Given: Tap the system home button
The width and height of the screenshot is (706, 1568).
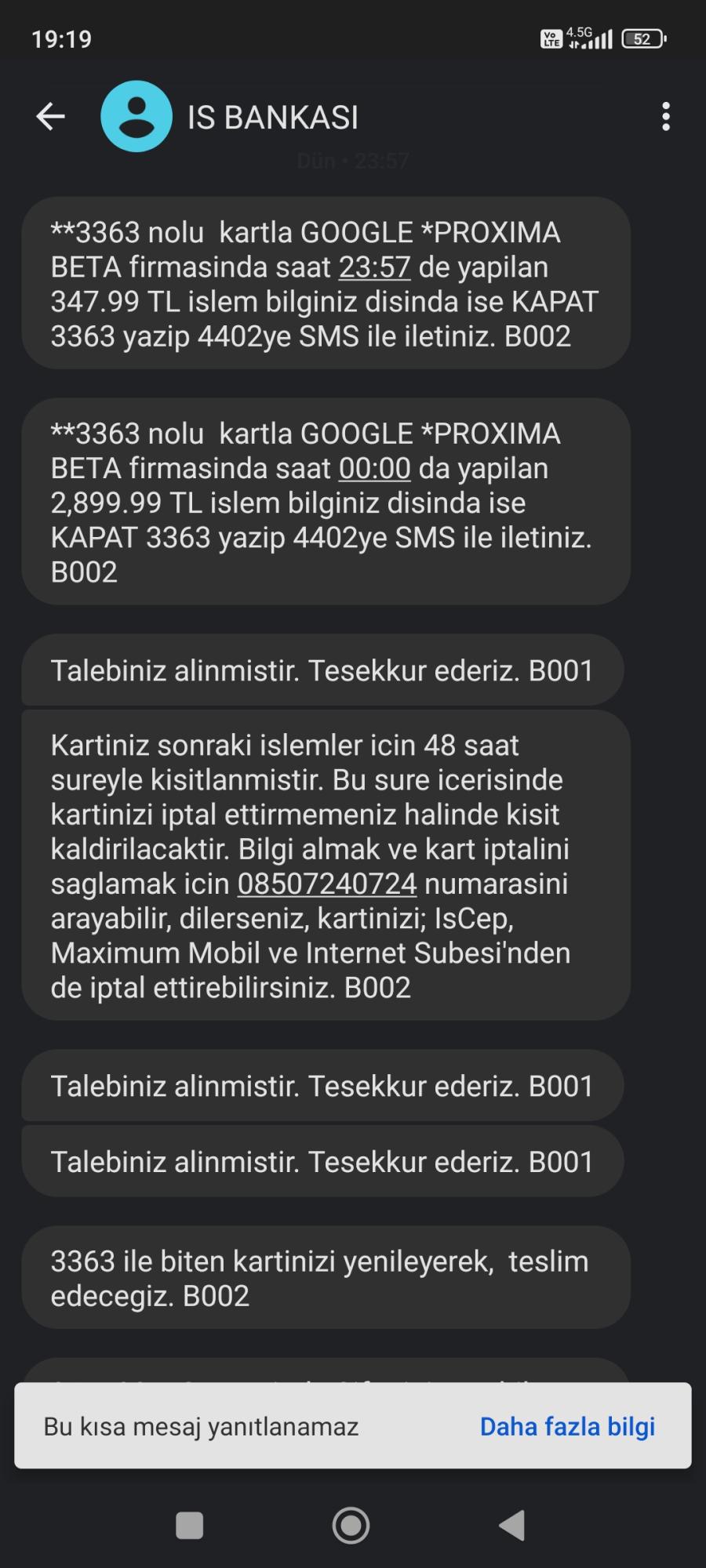Looking at the screenshot, I should 351,1526.
